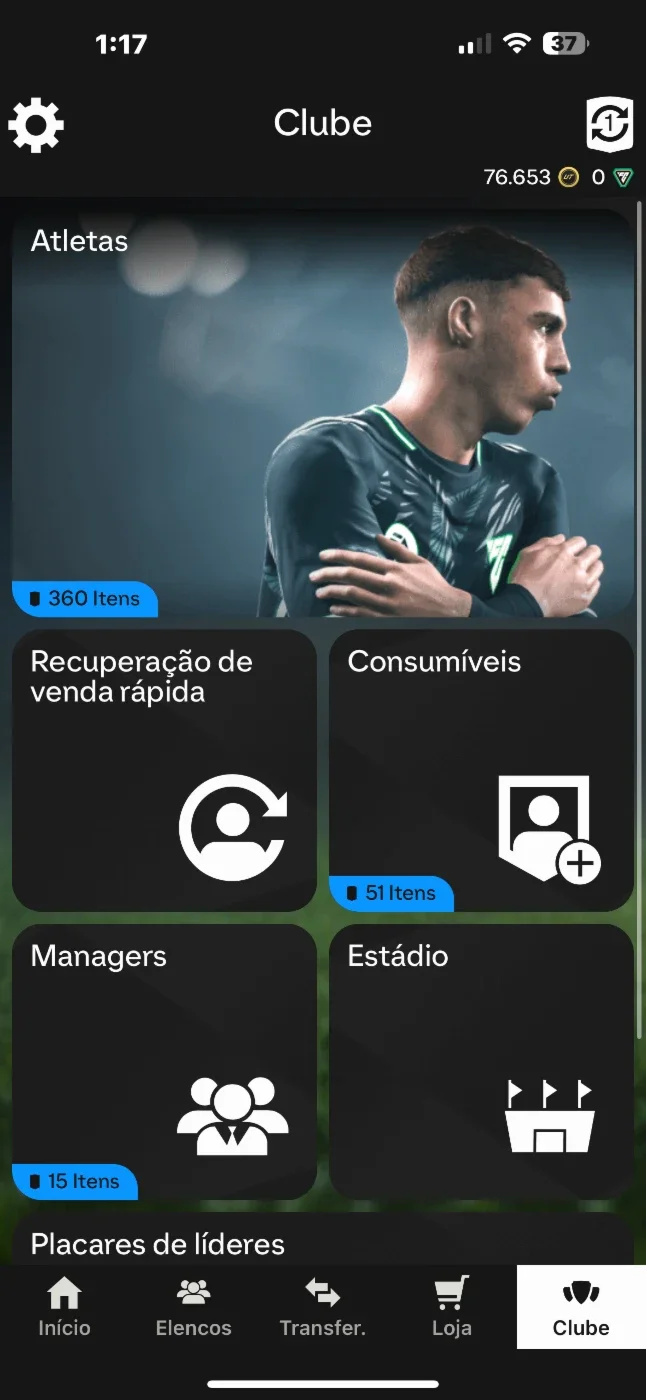Tap the season objectives badge icon
This screenshot has width=646, height=1400.
[x=610, y=125]
